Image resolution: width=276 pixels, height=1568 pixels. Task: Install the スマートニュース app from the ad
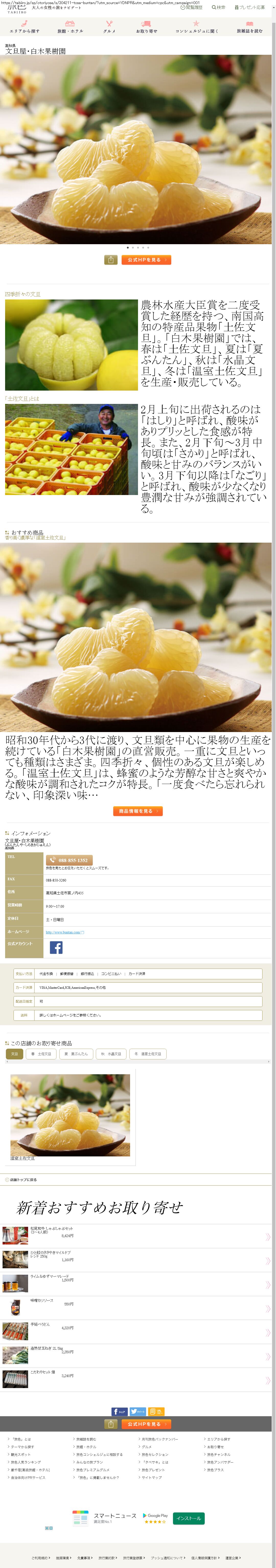(188, 1519)
